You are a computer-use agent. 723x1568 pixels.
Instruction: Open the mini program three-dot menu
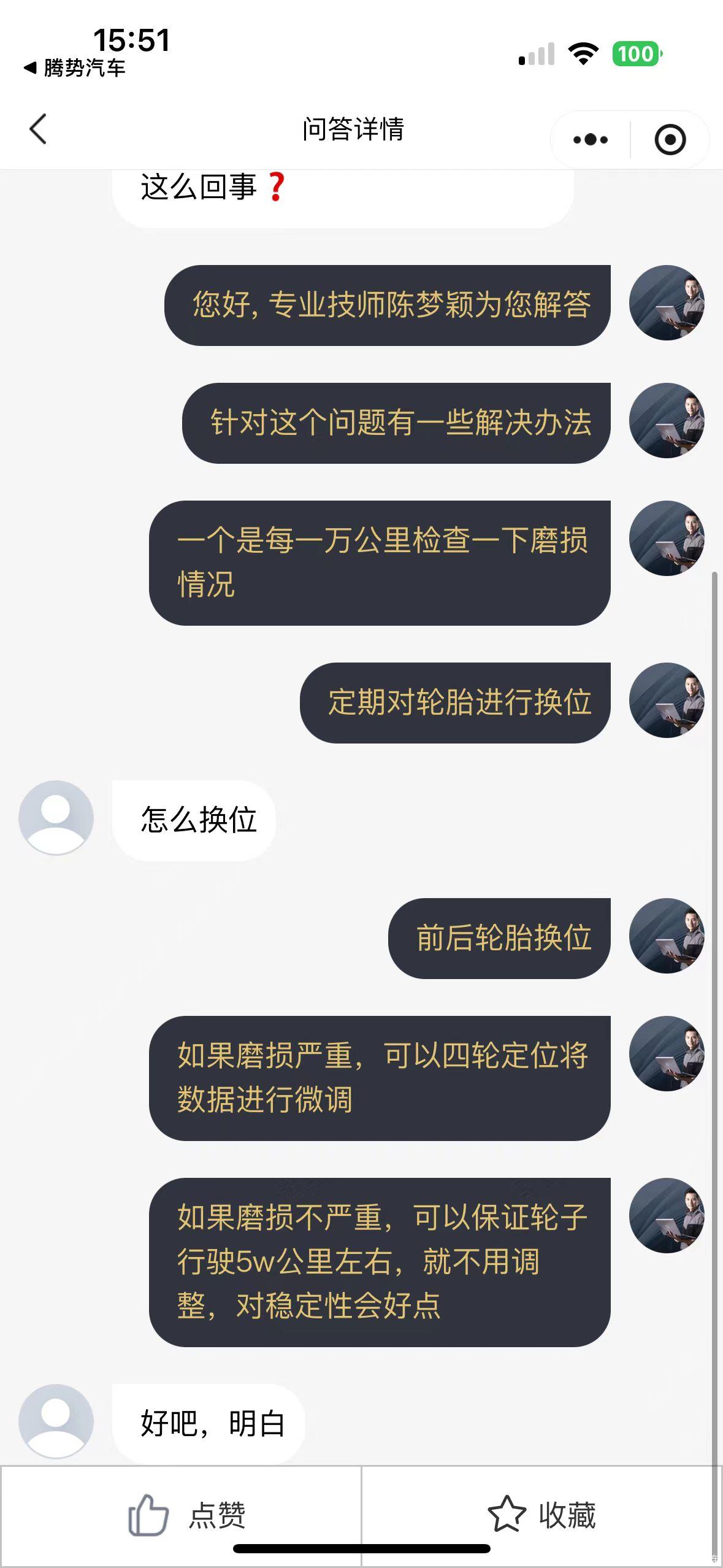590,140
